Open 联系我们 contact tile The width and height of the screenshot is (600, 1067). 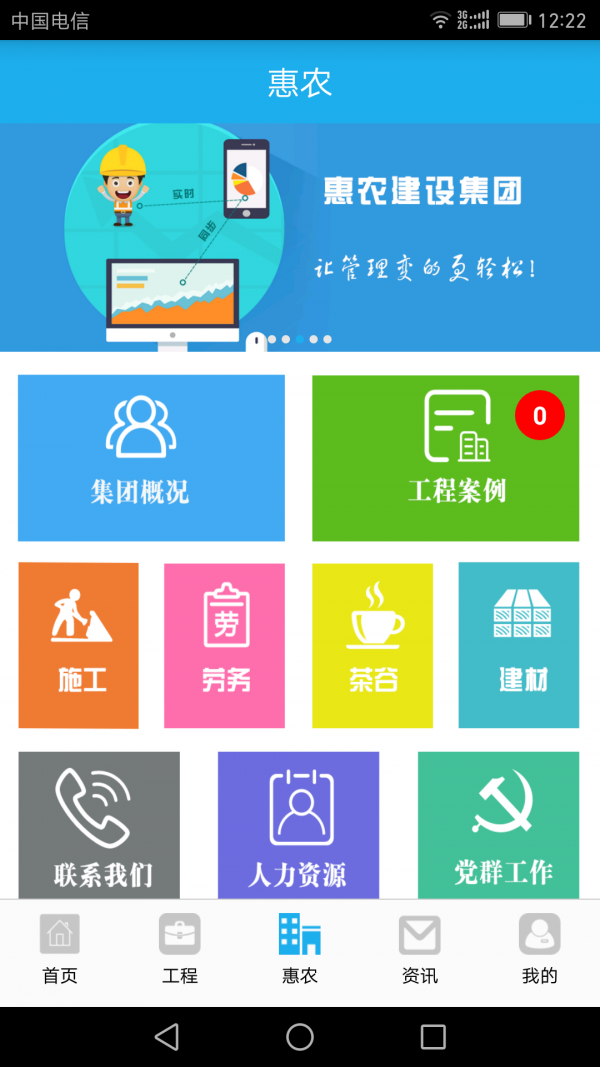(99, 825)
